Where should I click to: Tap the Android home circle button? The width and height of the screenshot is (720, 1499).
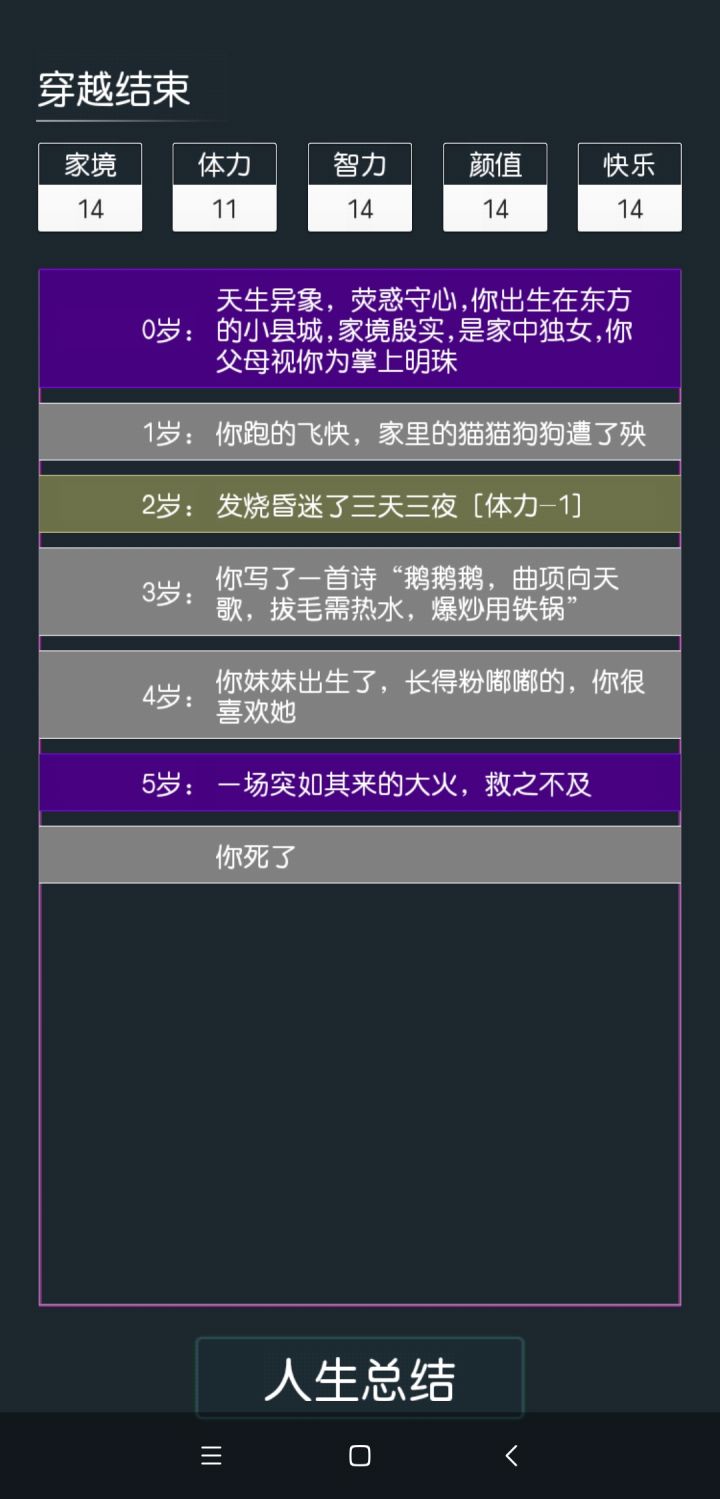(358, 1456)
